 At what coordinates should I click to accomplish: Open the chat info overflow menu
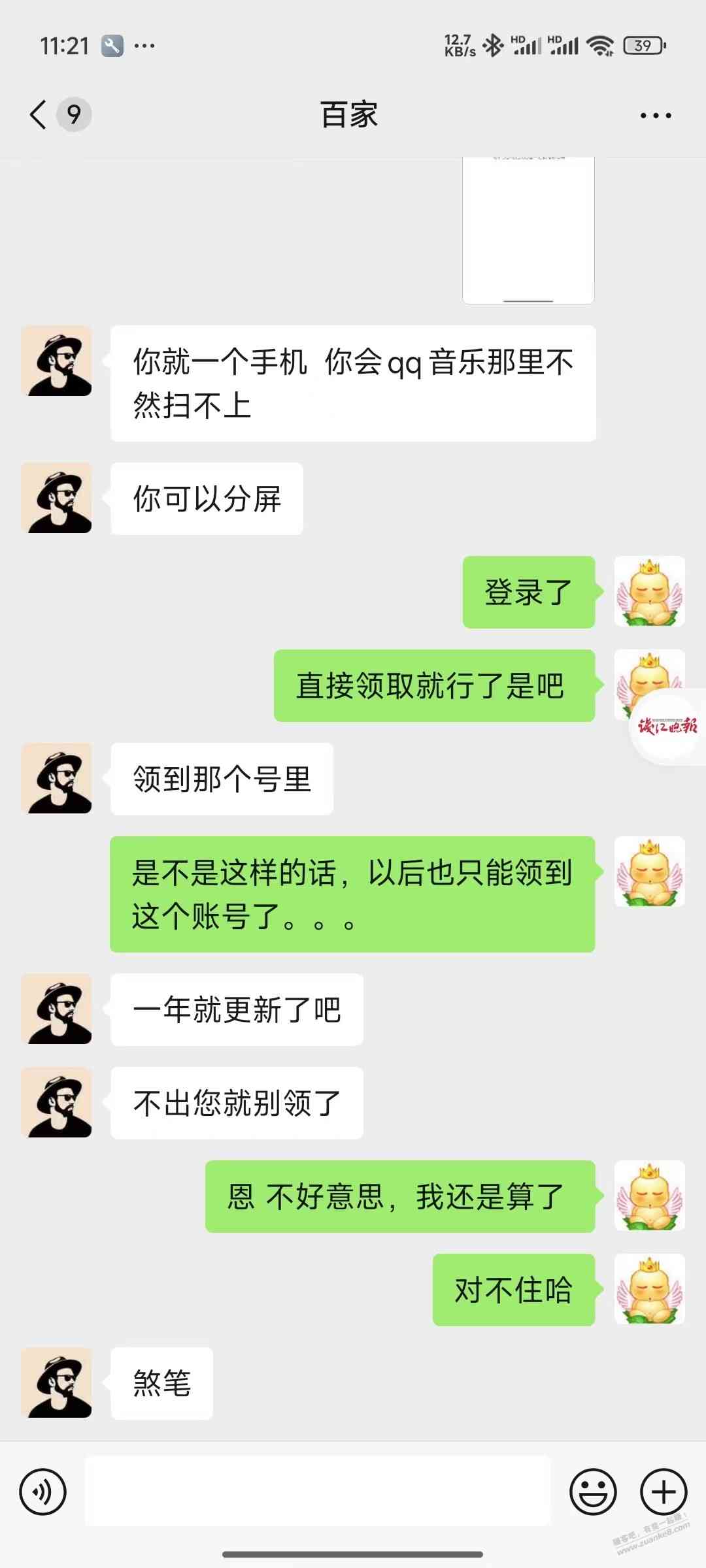[655, 116]
